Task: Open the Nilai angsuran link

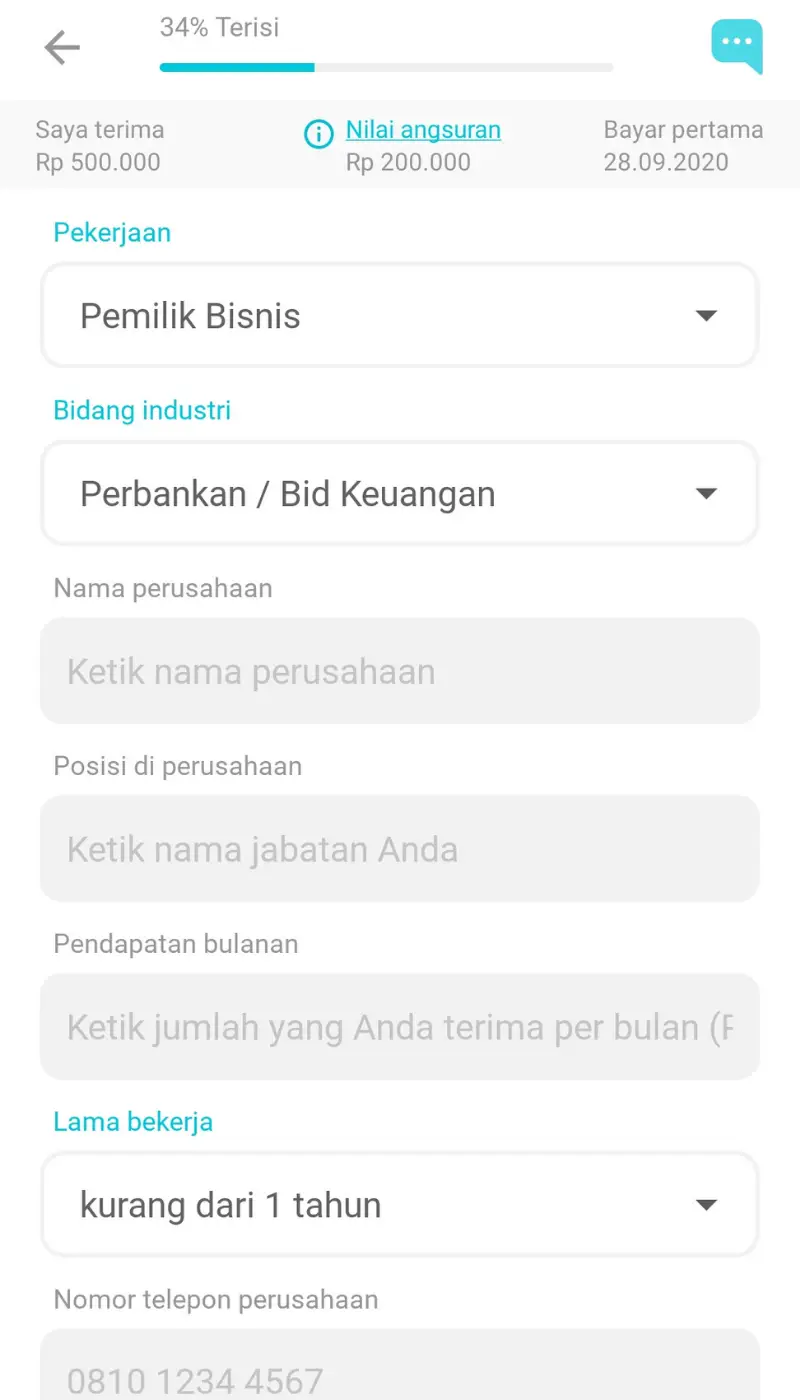Action: [x=422, y=129]
